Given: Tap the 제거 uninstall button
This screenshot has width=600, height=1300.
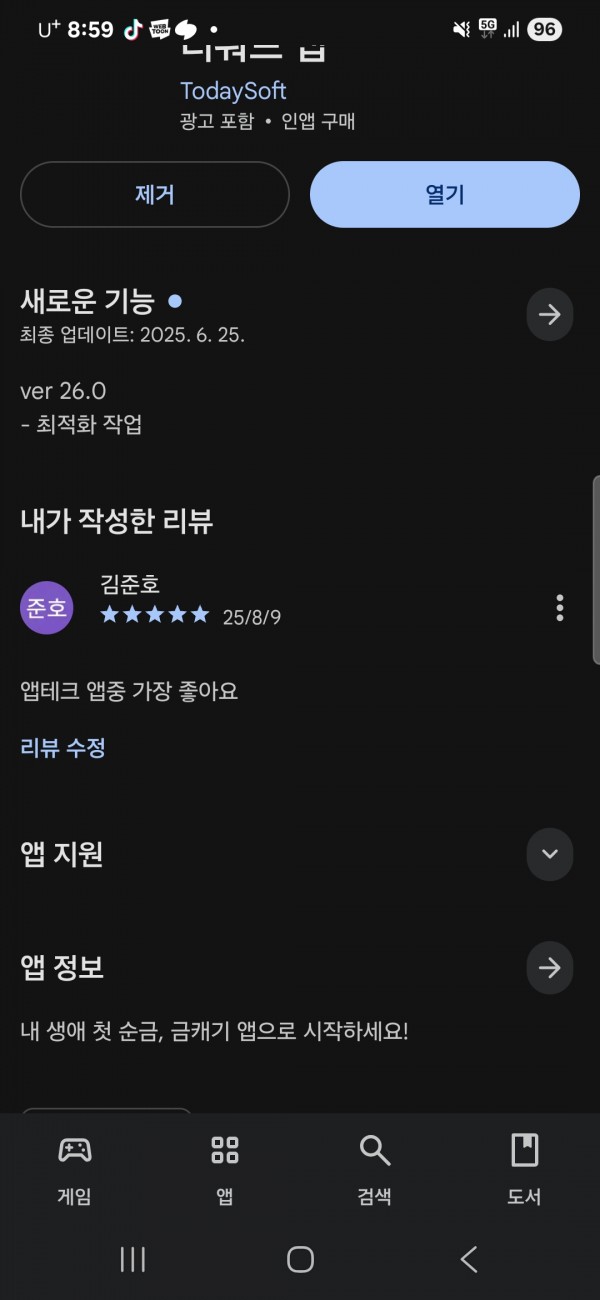Looking at the screenshot, I should coord(155,194).
